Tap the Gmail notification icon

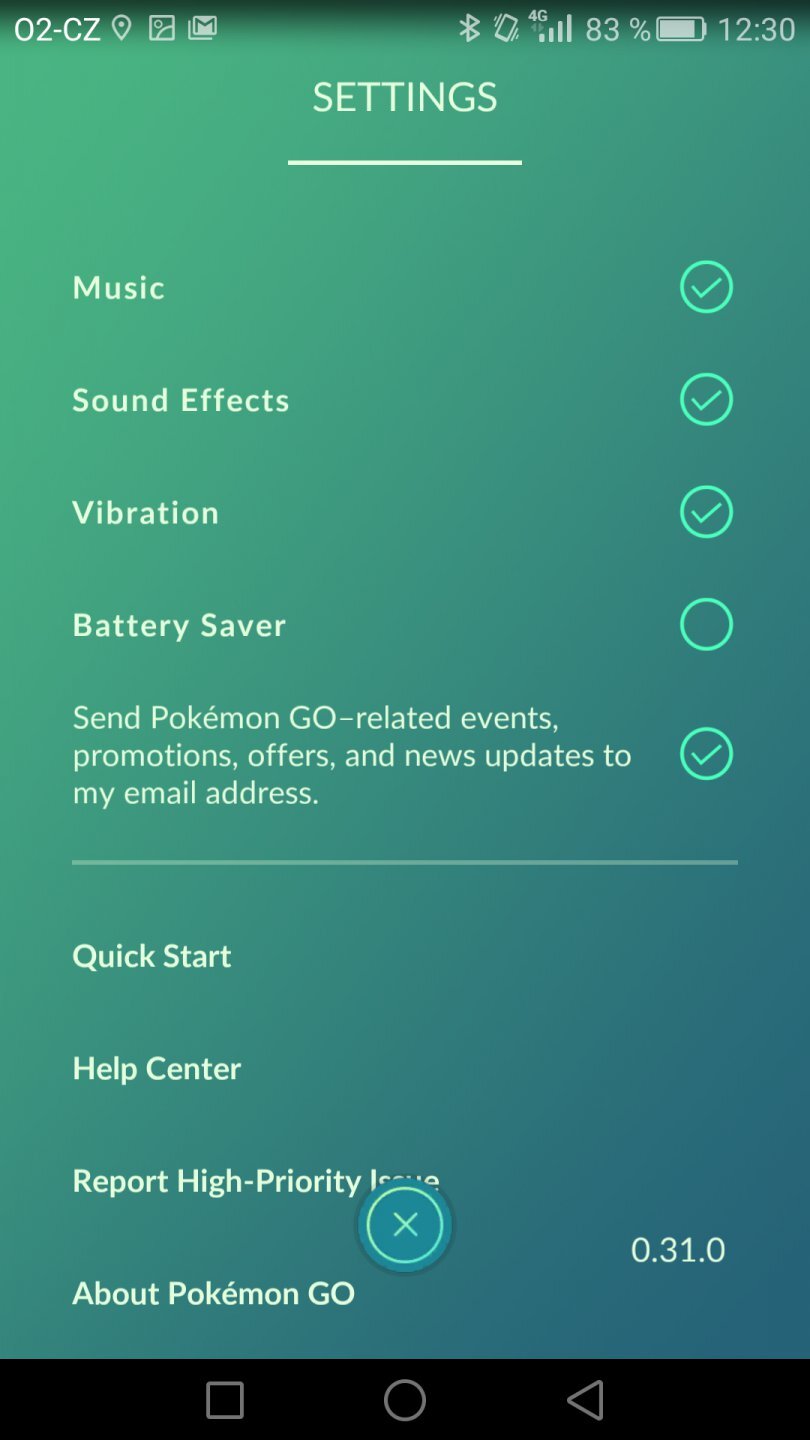point(200,28)
